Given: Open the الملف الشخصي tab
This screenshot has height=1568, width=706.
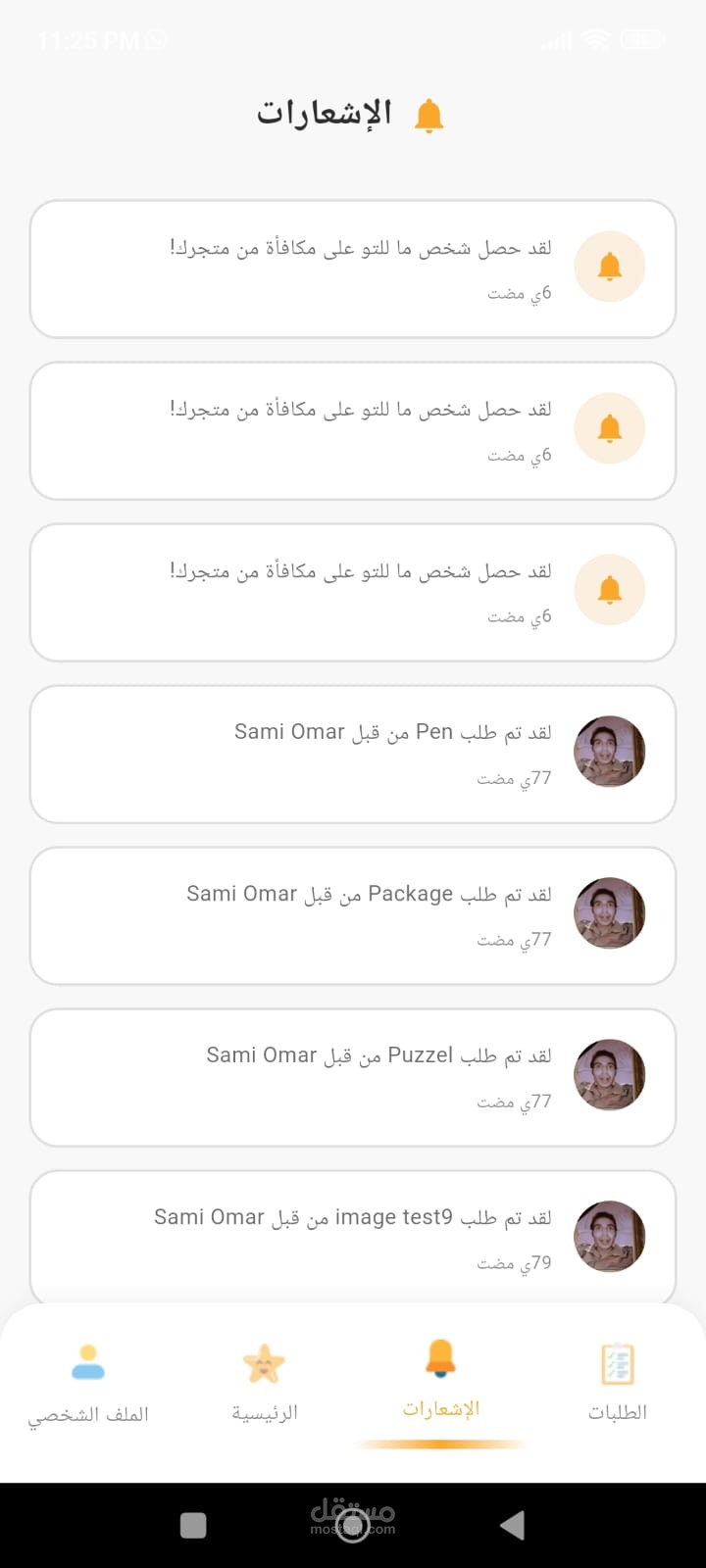Looking at the screenshot, I should [88, 1384].
